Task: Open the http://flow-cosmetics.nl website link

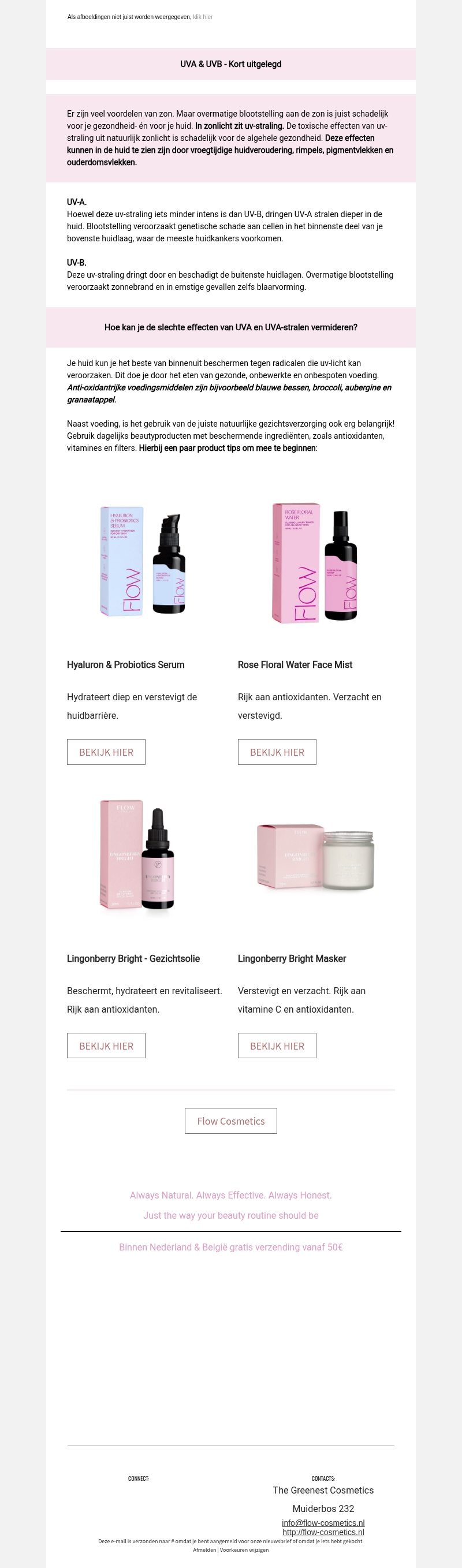Action: coord(323,1532)
